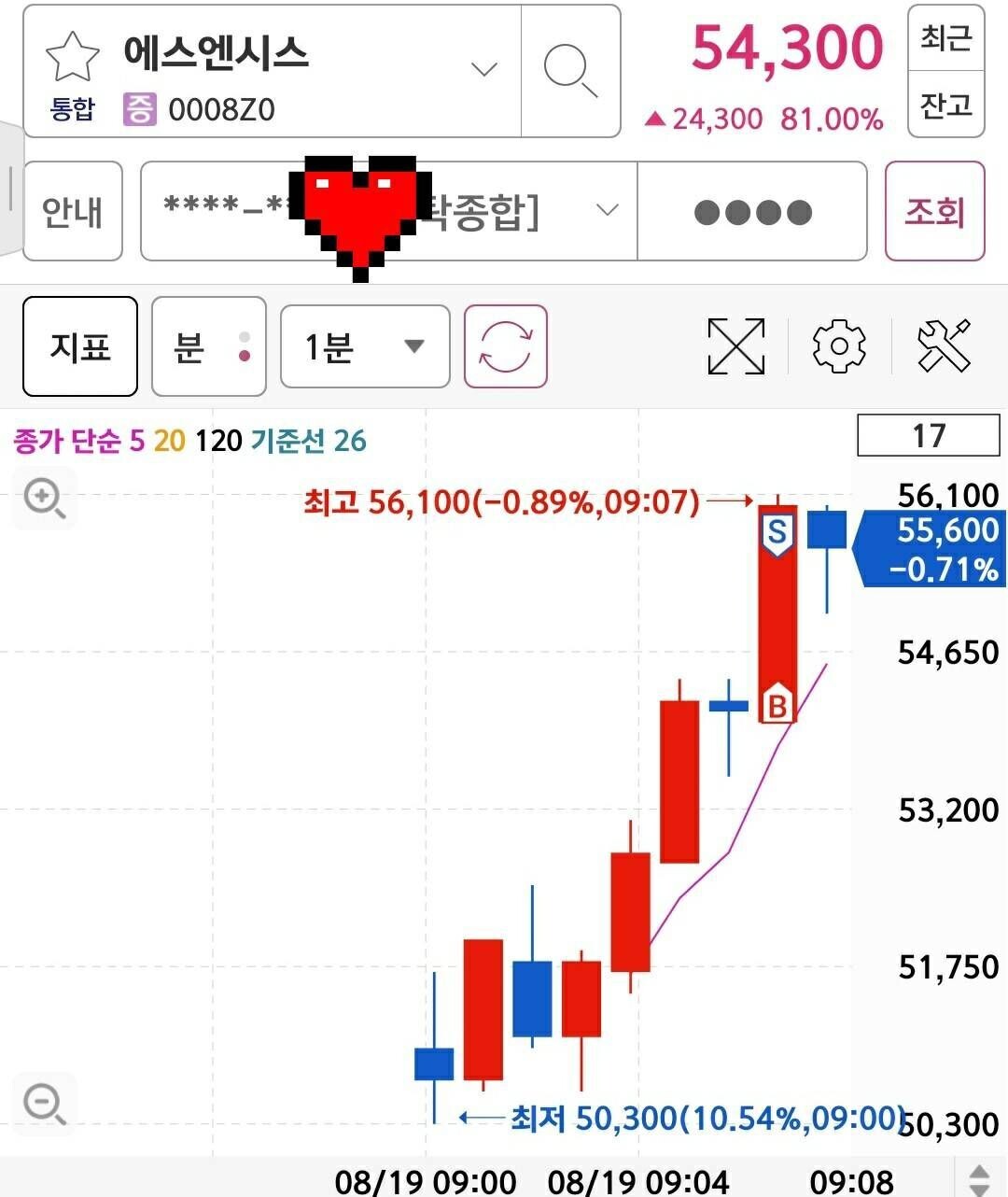
Task: Tap the star to favorite 에스엔시스
Action: [x=71, y=56]
